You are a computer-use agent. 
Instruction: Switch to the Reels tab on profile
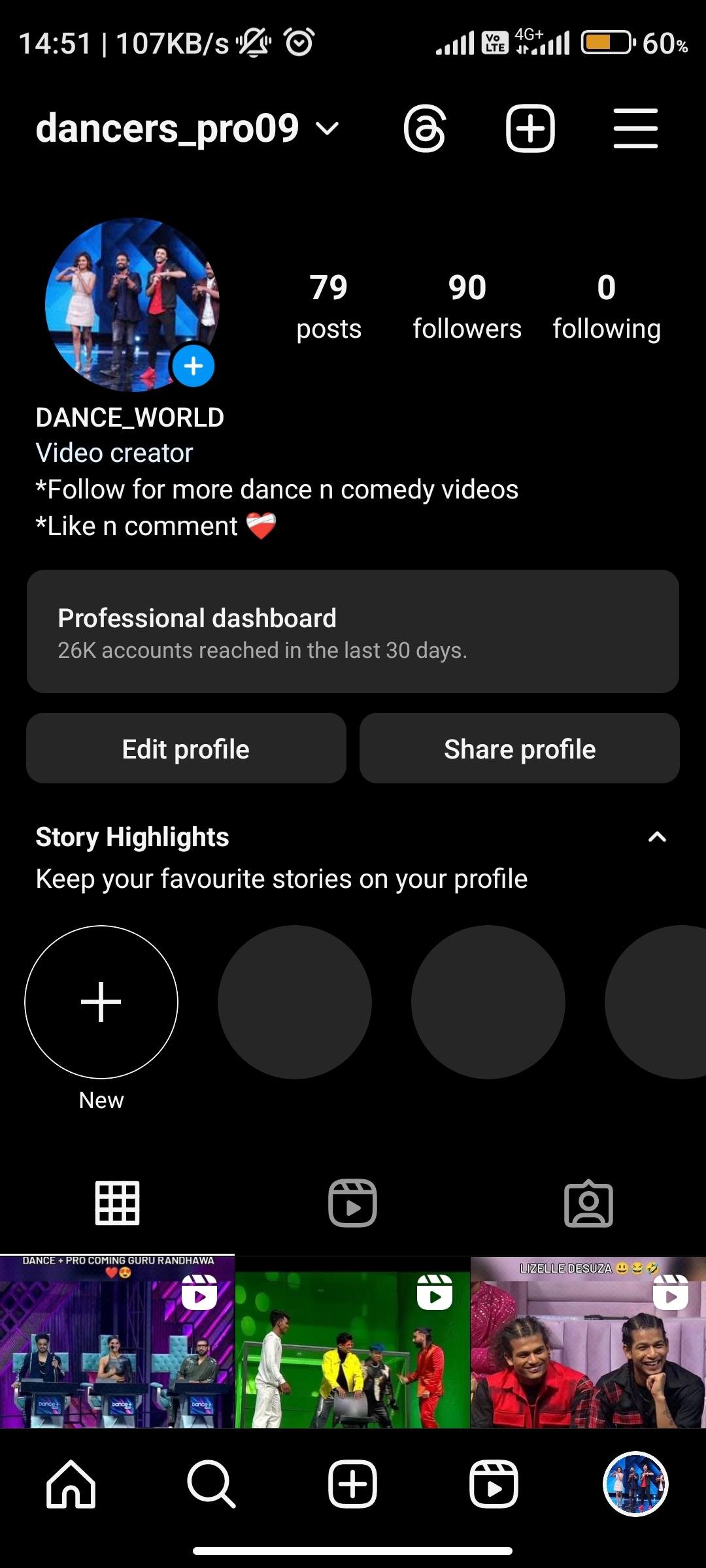pos(353,1204)
